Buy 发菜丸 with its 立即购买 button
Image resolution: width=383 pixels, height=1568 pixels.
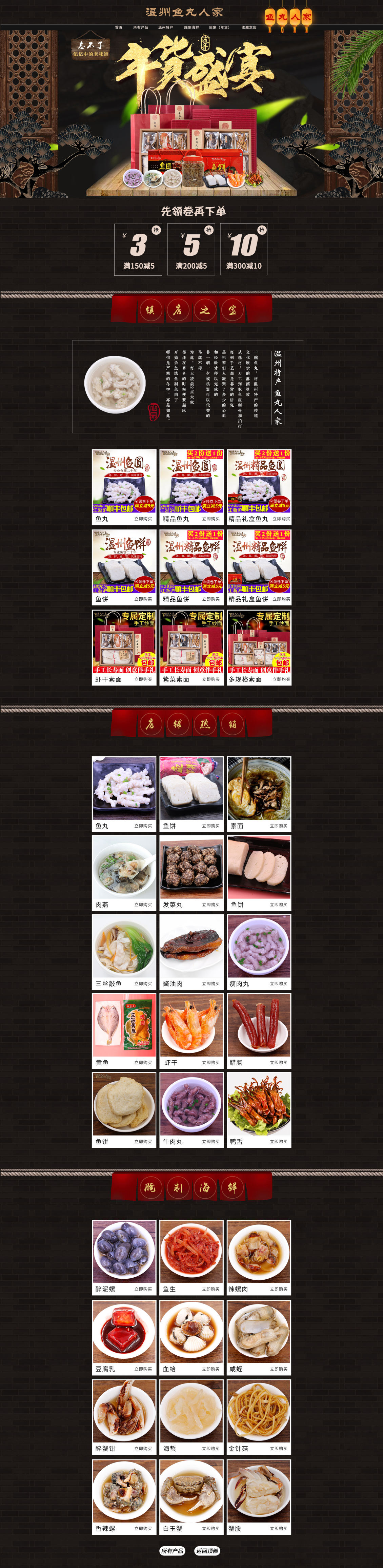tap(211, 905)
